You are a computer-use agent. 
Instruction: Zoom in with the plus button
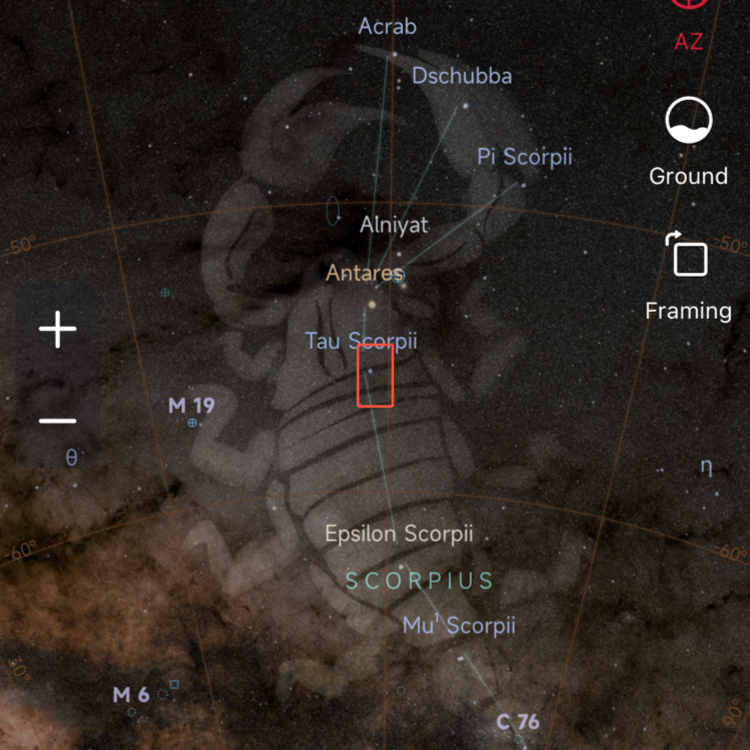(x=58, y=329)
